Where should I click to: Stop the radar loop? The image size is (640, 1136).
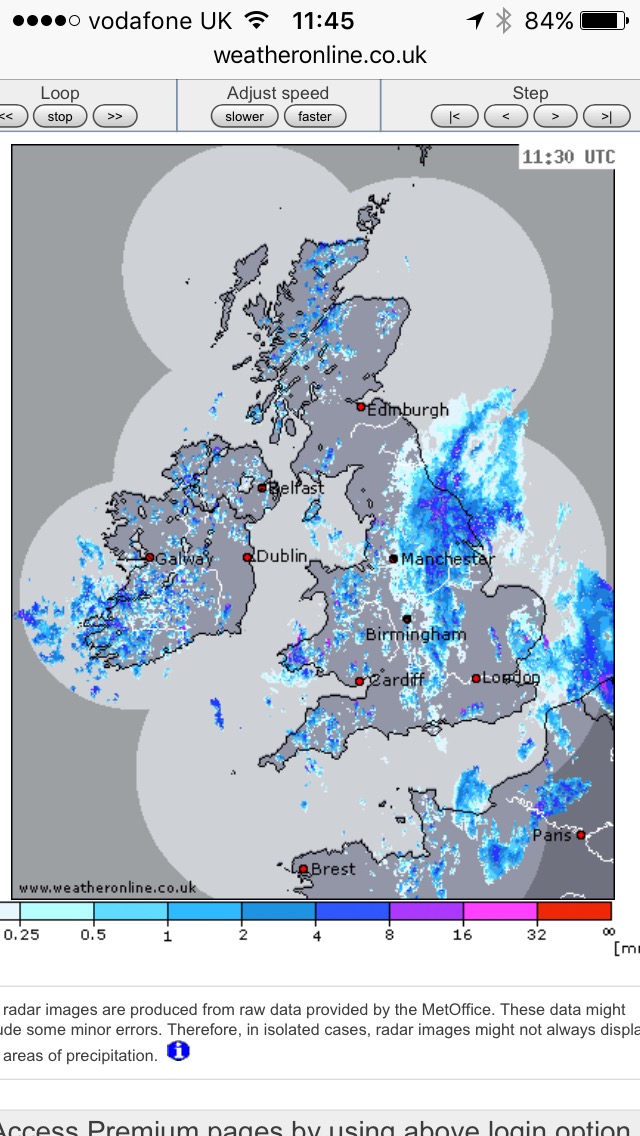[60, 116]
